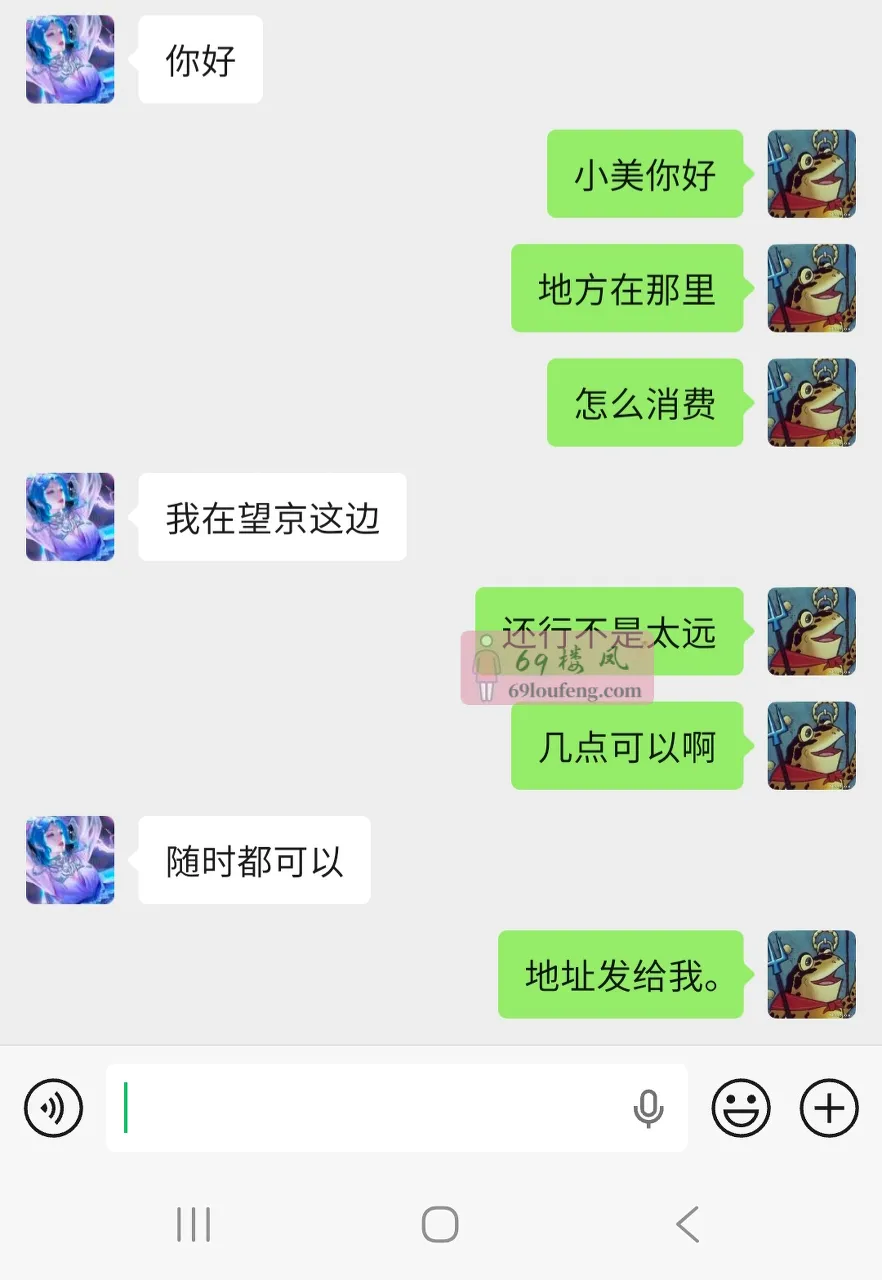Tap the 随时都可以 message bubble
Screen dimensions: 882x1280
(x=253, y=860)
